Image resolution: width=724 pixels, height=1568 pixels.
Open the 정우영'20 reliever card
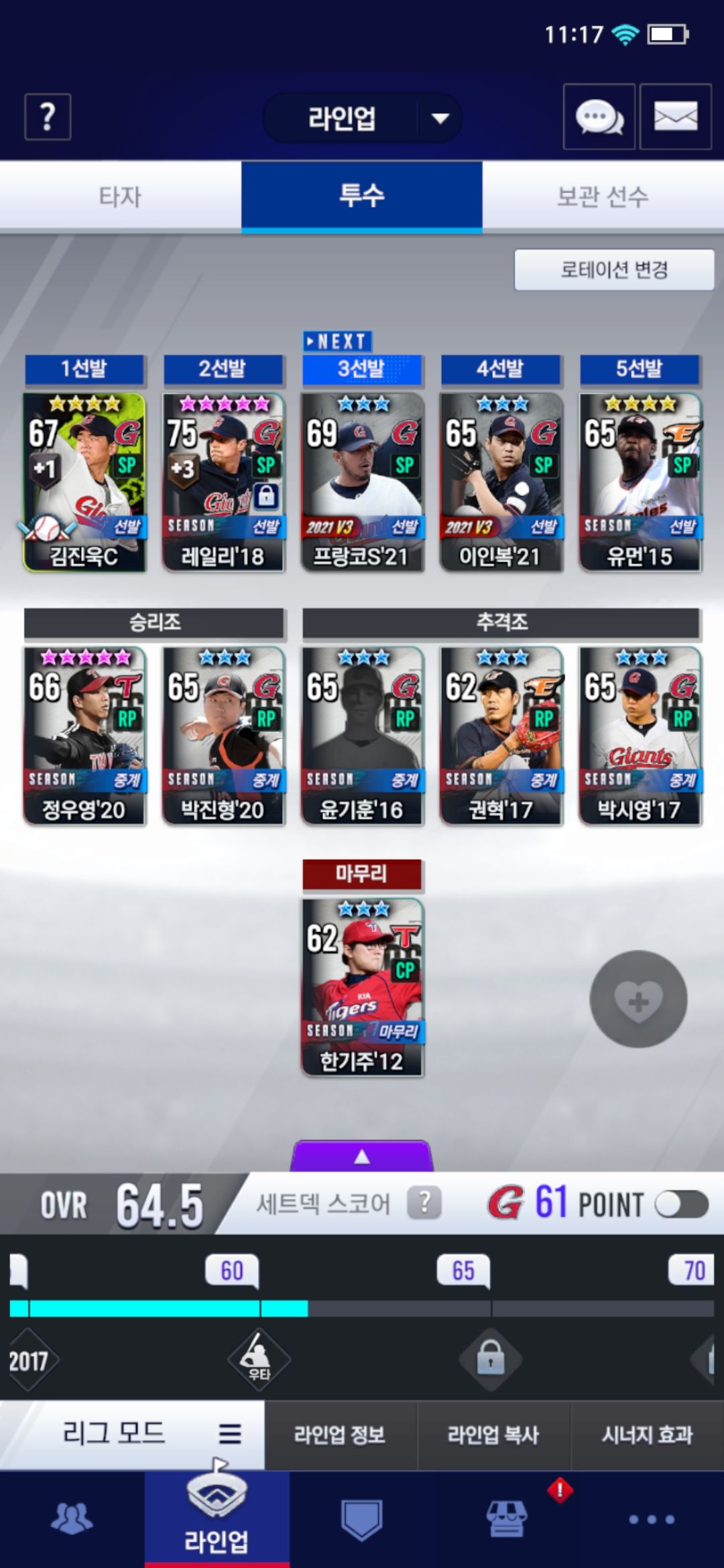pyautogui.click(x=84, y=736)
